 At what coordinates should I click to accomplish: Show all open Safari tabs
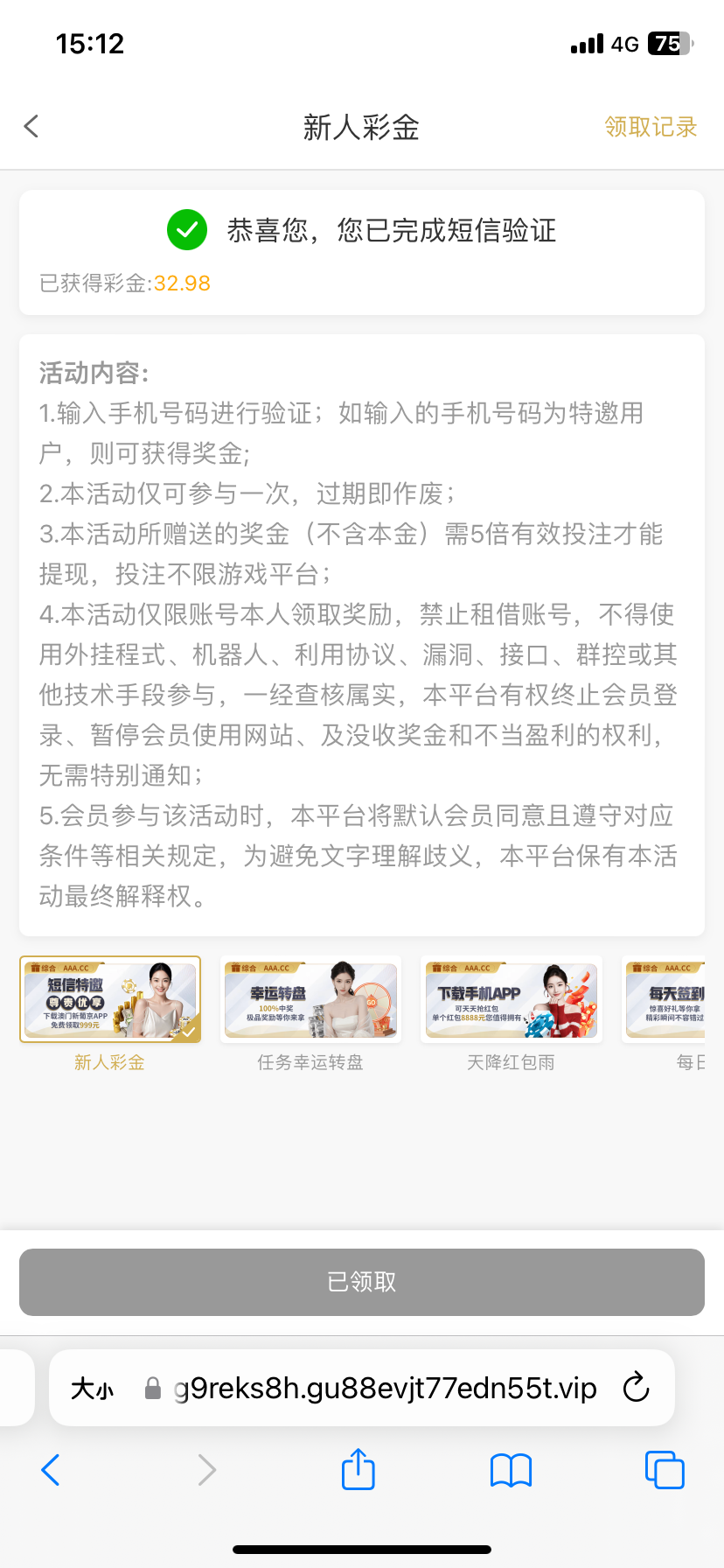pyautogui.click(x=665, y=1470)
